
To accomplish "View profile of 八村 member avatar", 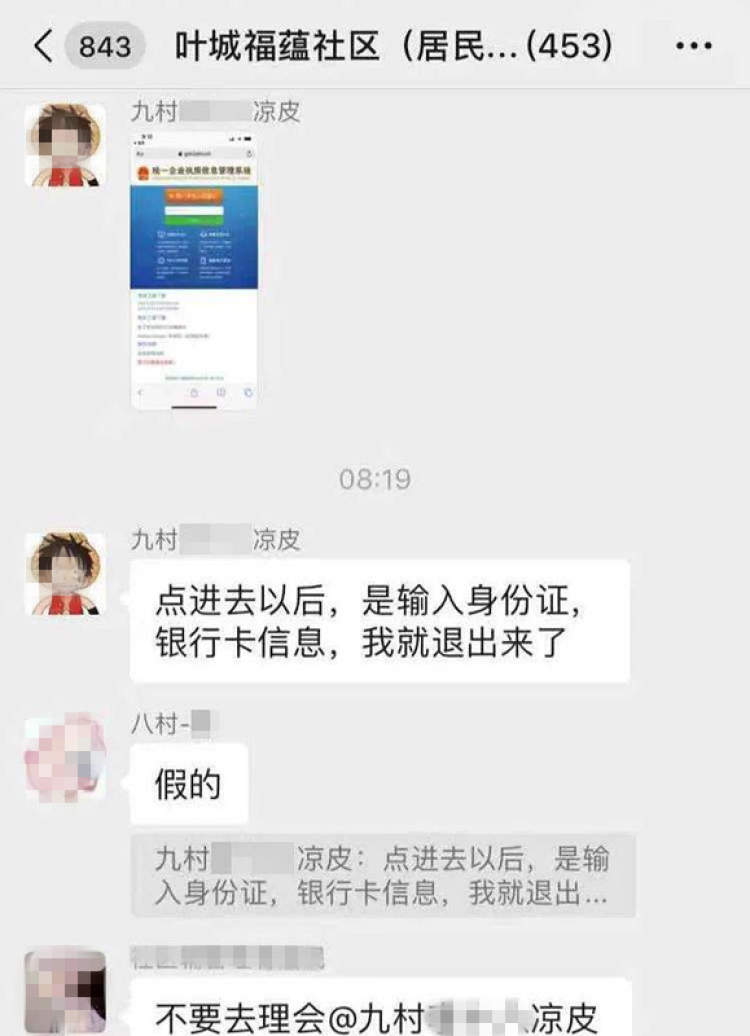I will [x=65, y=758].
